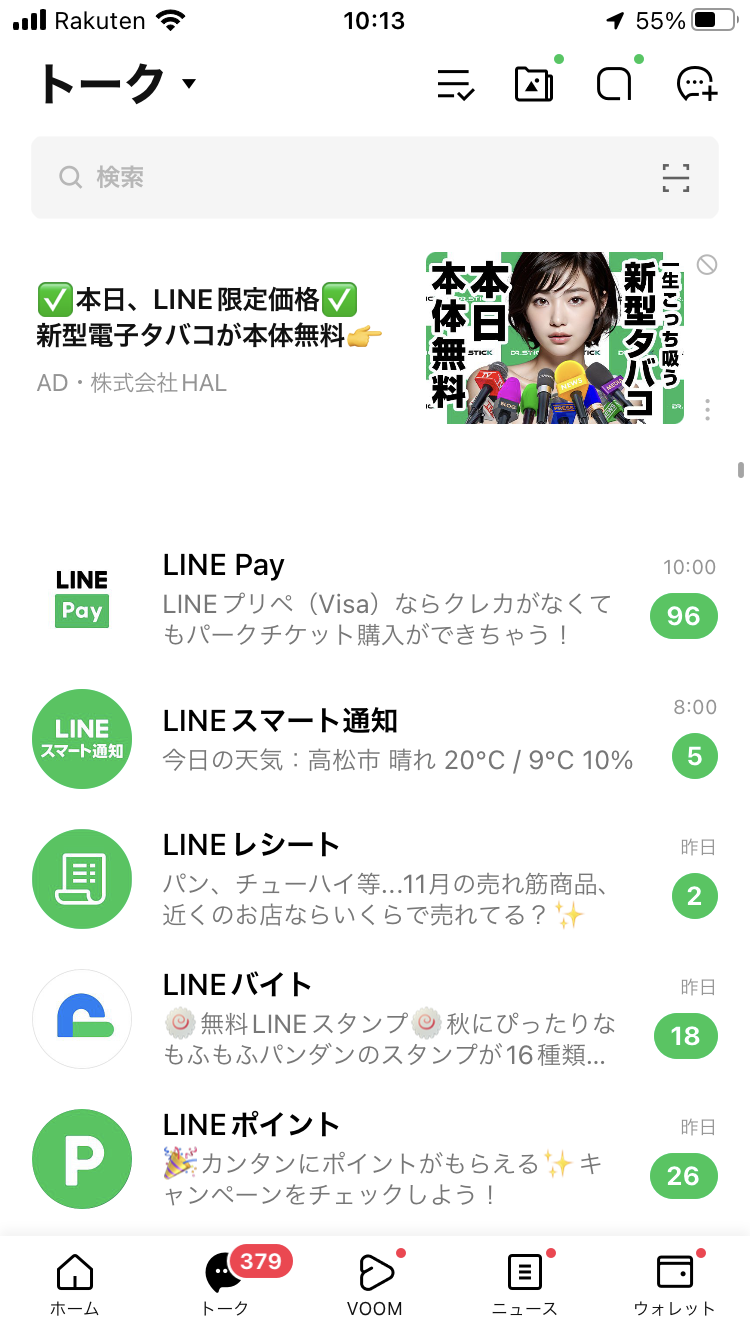
Task: Select the トーク tab
Action: coord(225,1284)
